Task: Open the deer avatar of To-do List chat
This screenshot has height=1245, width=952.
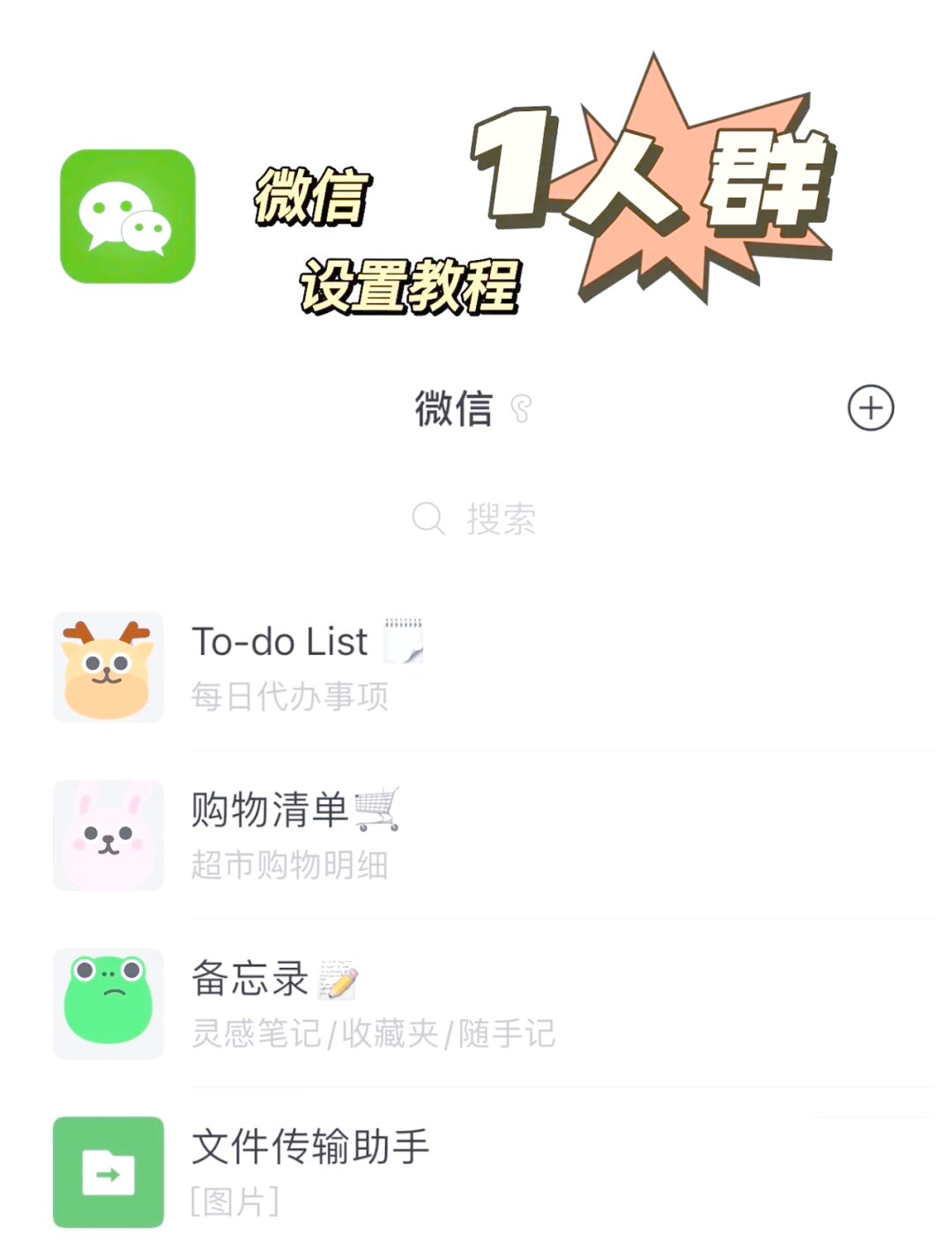Action: 108,667
